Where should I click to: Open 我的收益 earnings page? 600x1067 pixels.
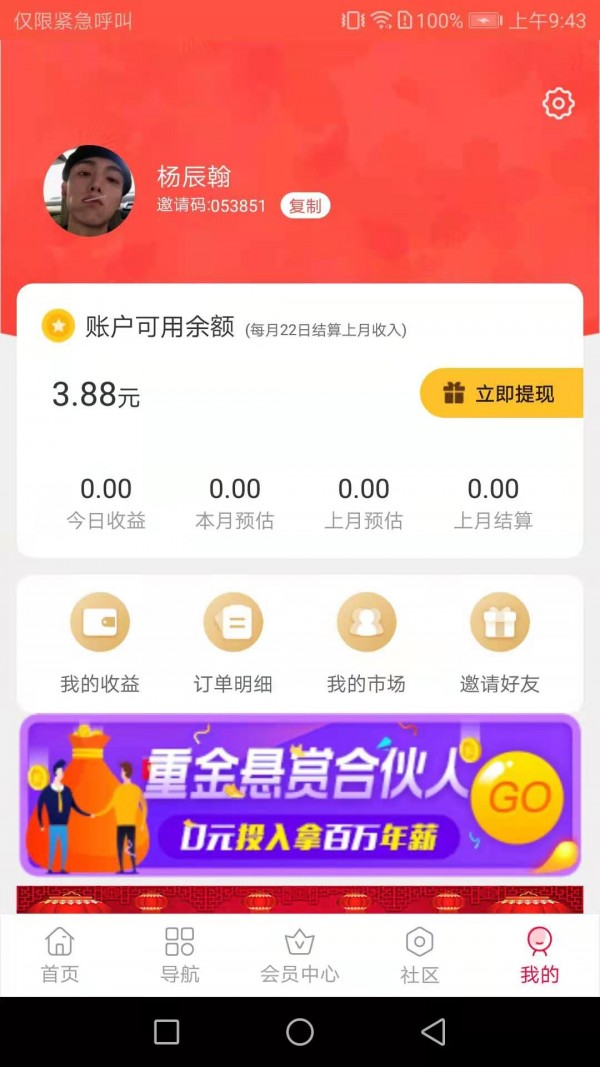click(x=100, y=642)
